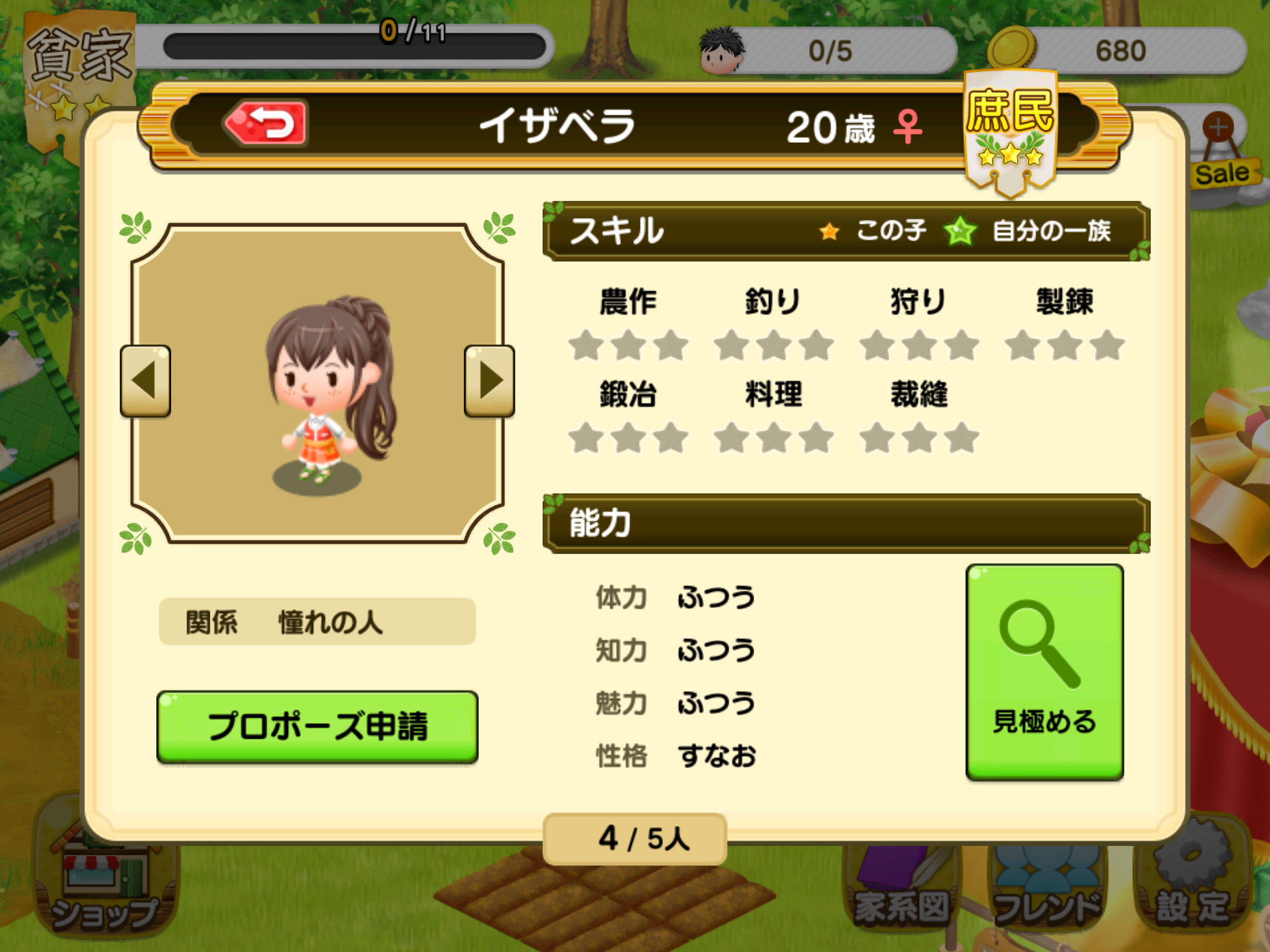Tap the red back arrow button

coord(267,123)
